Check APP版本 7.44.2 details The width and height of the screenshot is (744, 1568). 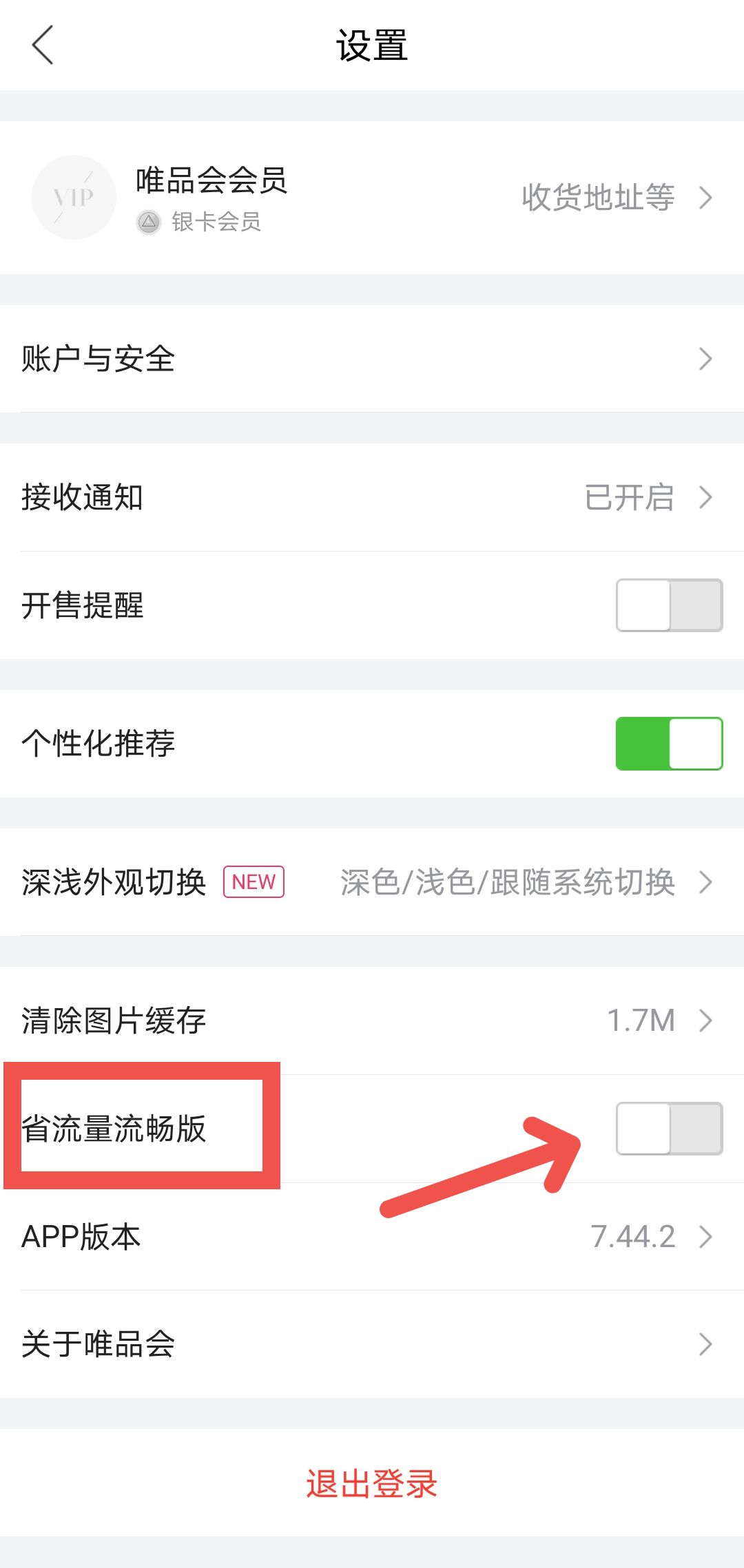click(372, 1237)
